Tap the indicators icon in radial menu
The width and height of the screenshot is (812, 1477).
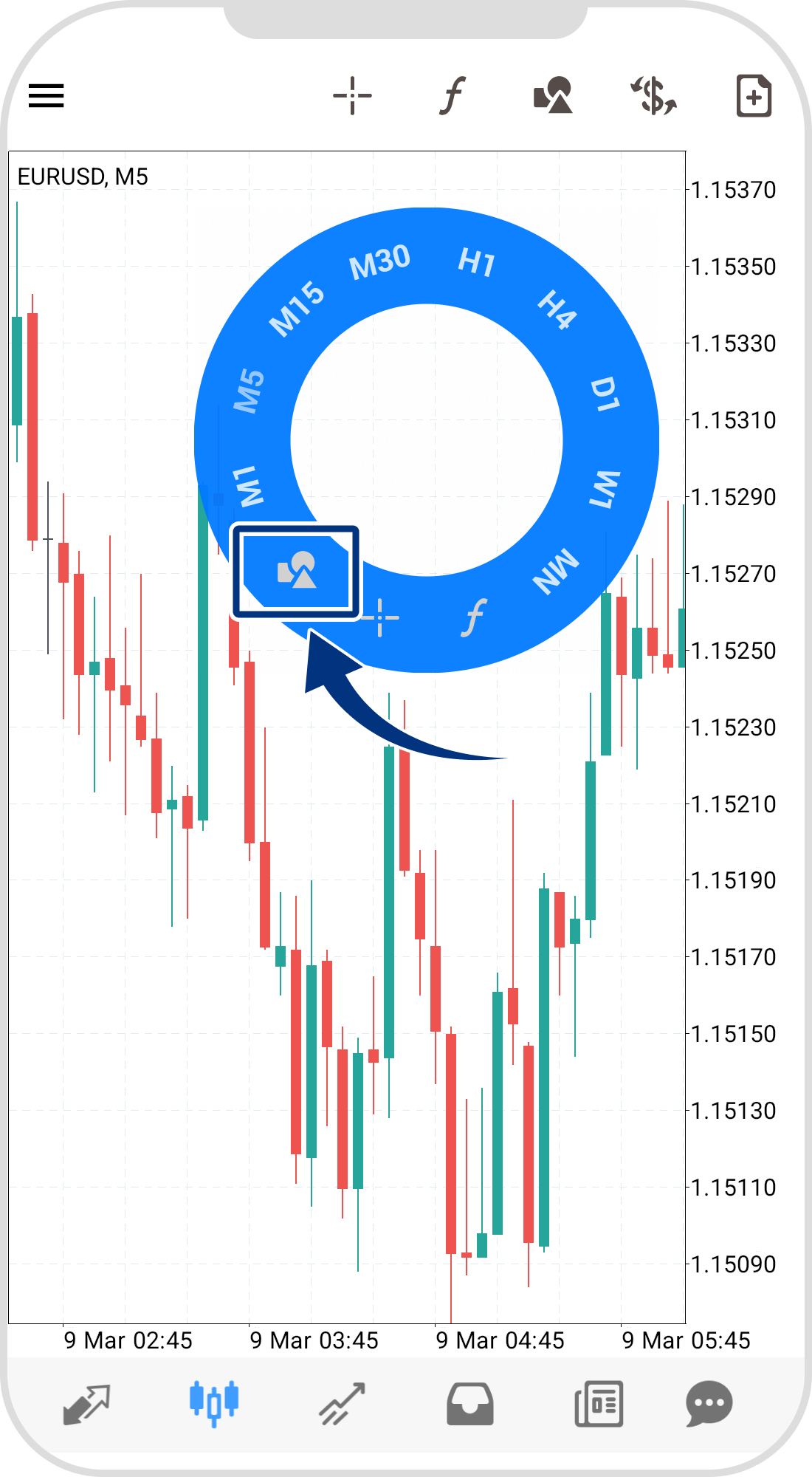click(x=474, y=617)
